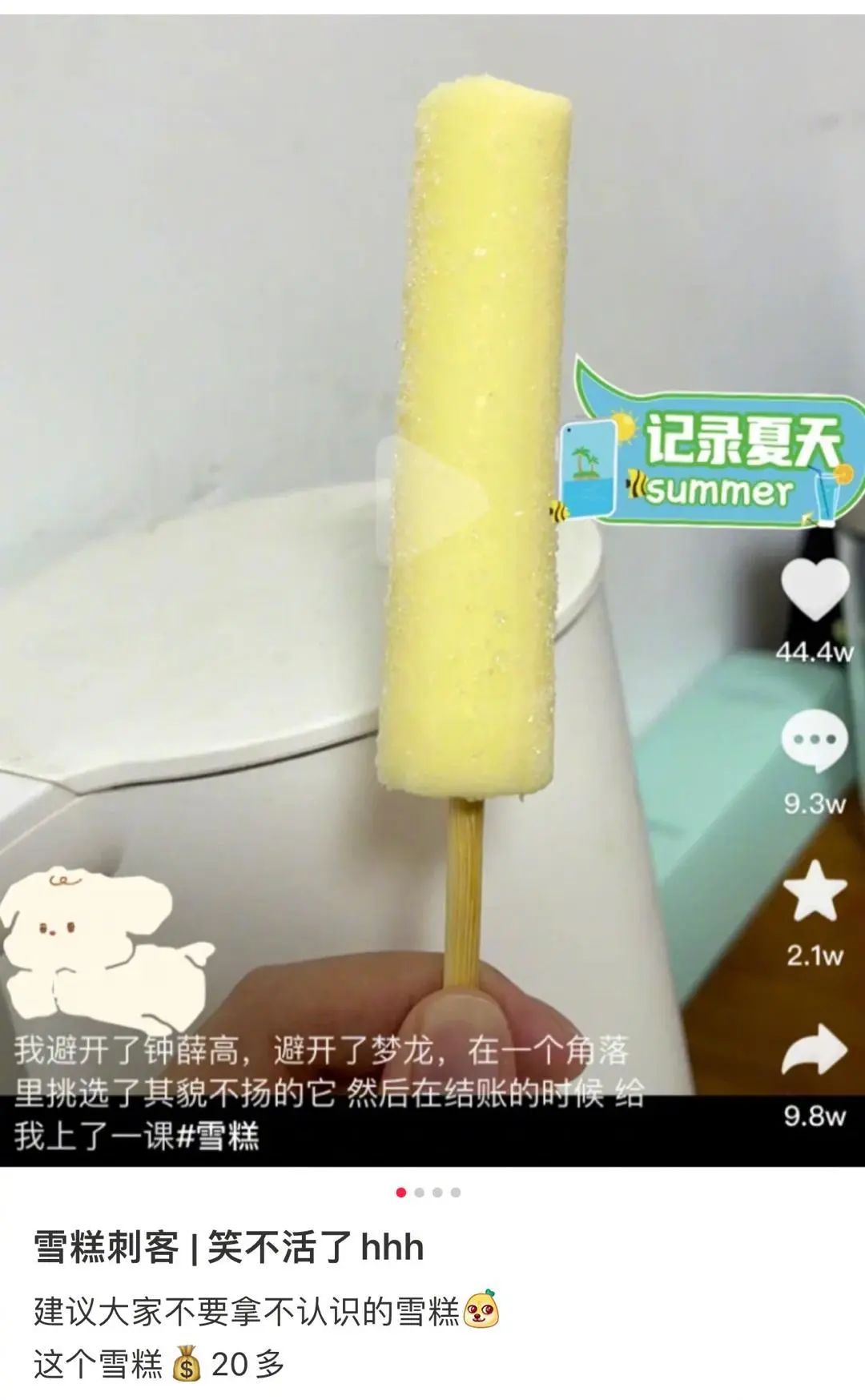
Task: Select the active red pagination dot
Action: [400, 1193]
